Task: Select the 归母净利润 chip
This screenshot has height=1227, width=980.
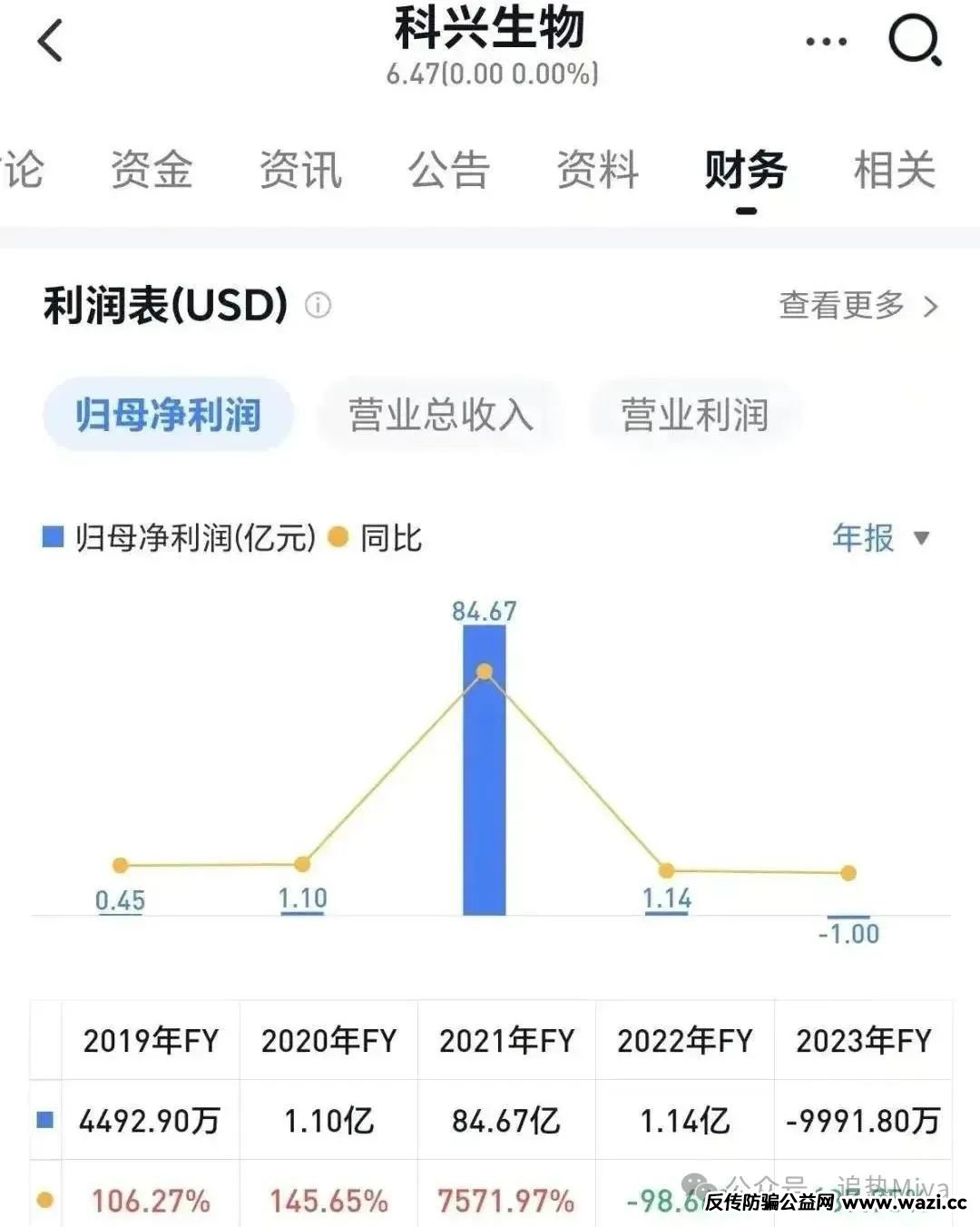Action: [168, 415]
